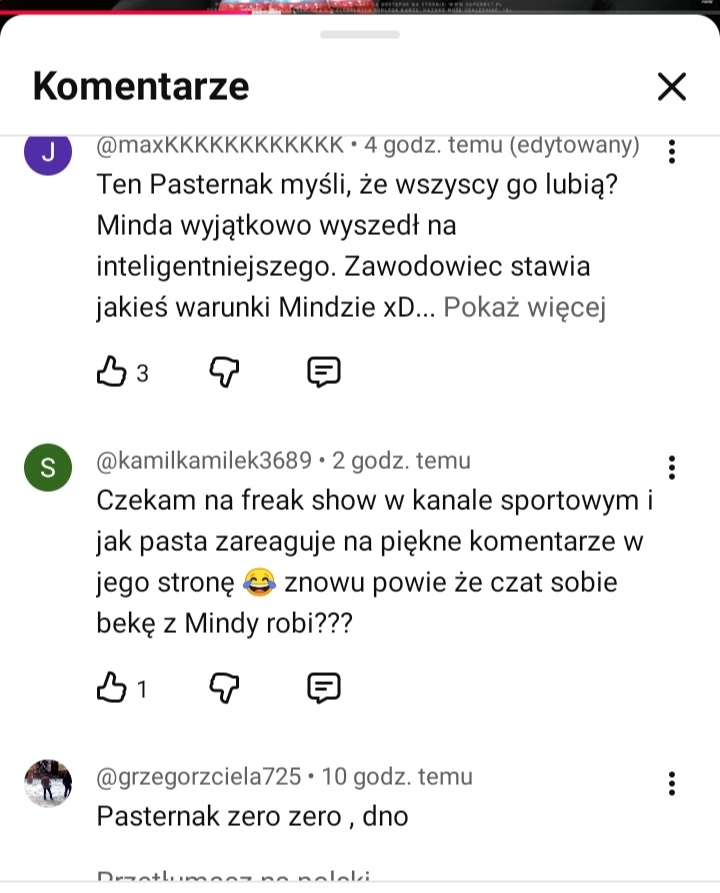View maxKKKKKKKKKKKK's profile avatar
Screen dimensions: 720x893
point(47,152)
